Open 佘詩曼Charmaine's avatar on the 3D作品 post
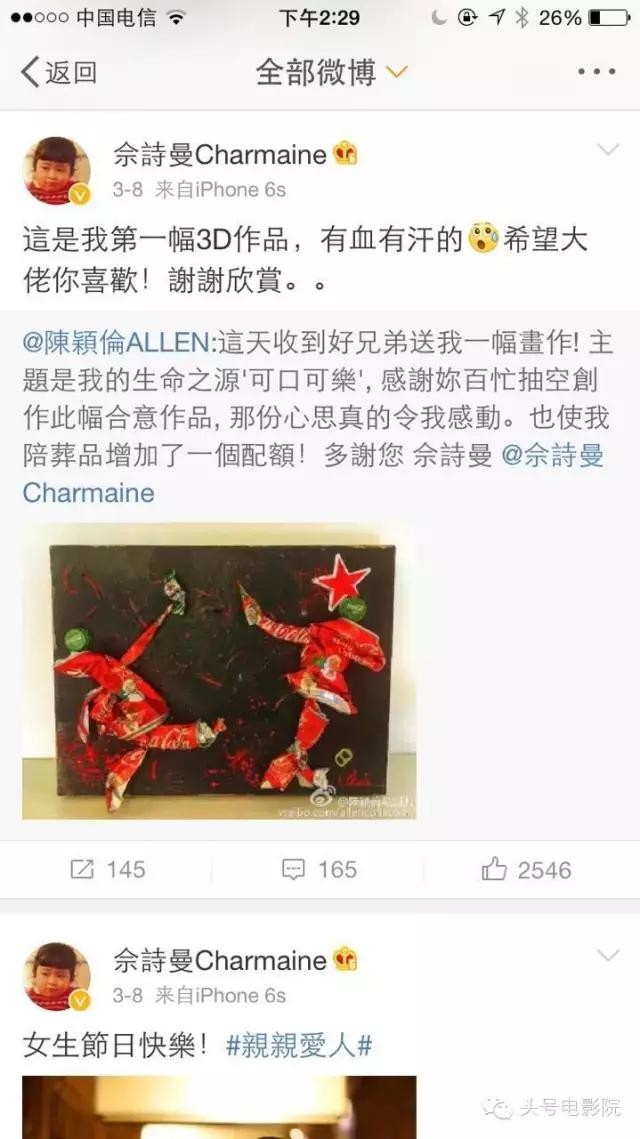This screenshot has width=640, height=1139. (x=57, y=170)
